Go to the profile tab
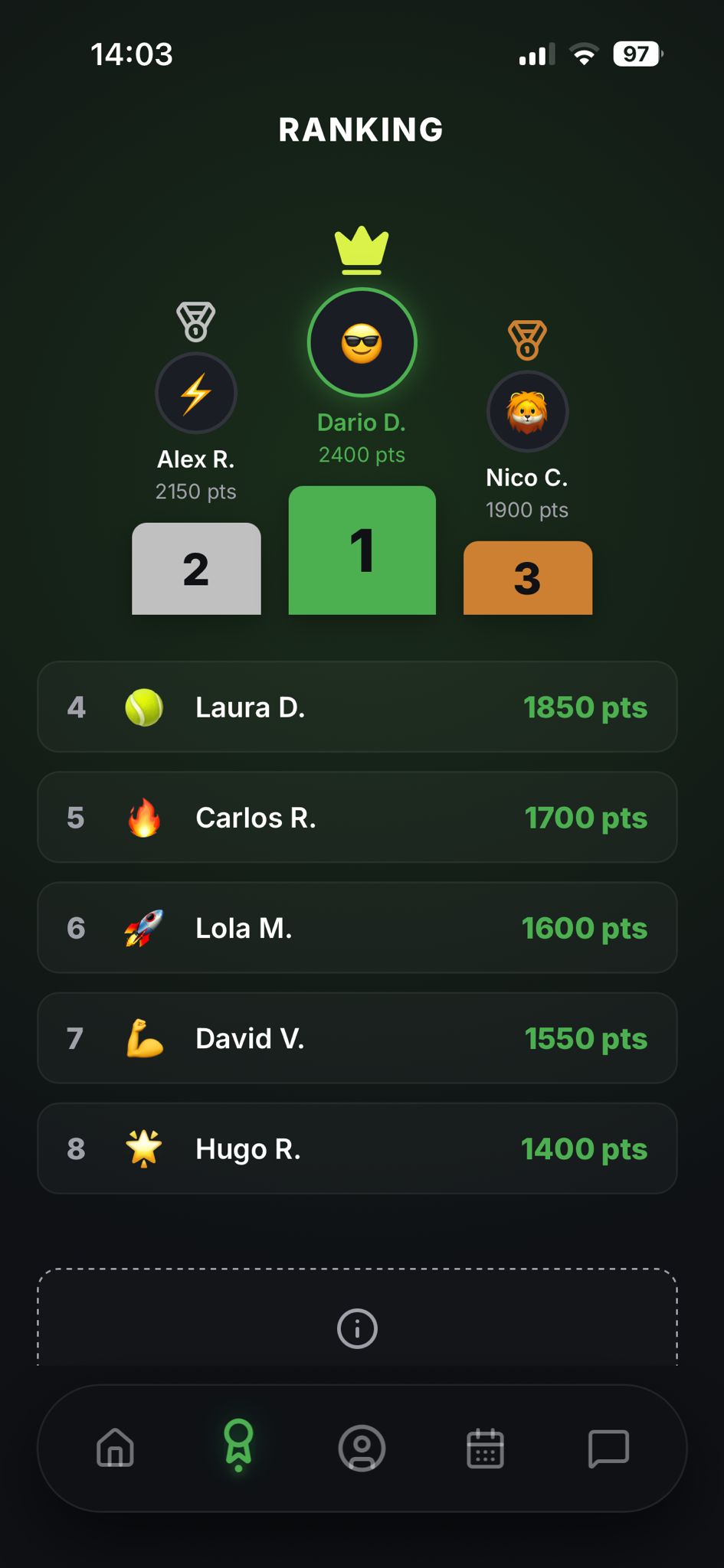This screenshot has height=1568, width=724. coord(362,1448)
